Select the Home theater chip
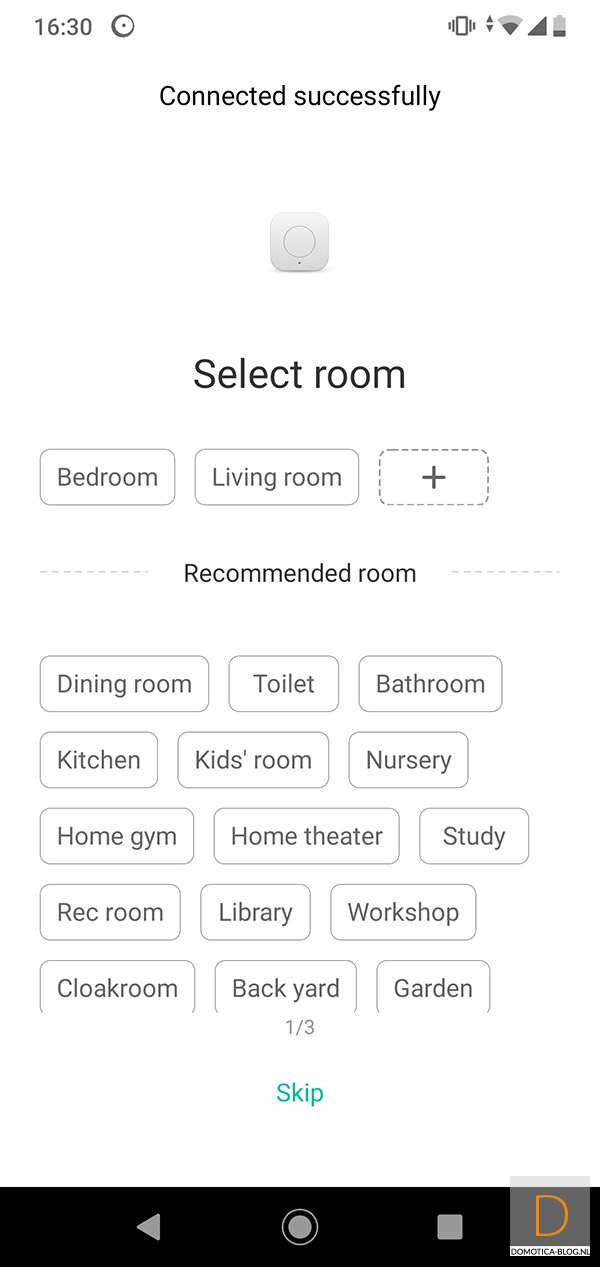Image resolution: width=600 pixels, height=1267 pixels. coord(306,836)
